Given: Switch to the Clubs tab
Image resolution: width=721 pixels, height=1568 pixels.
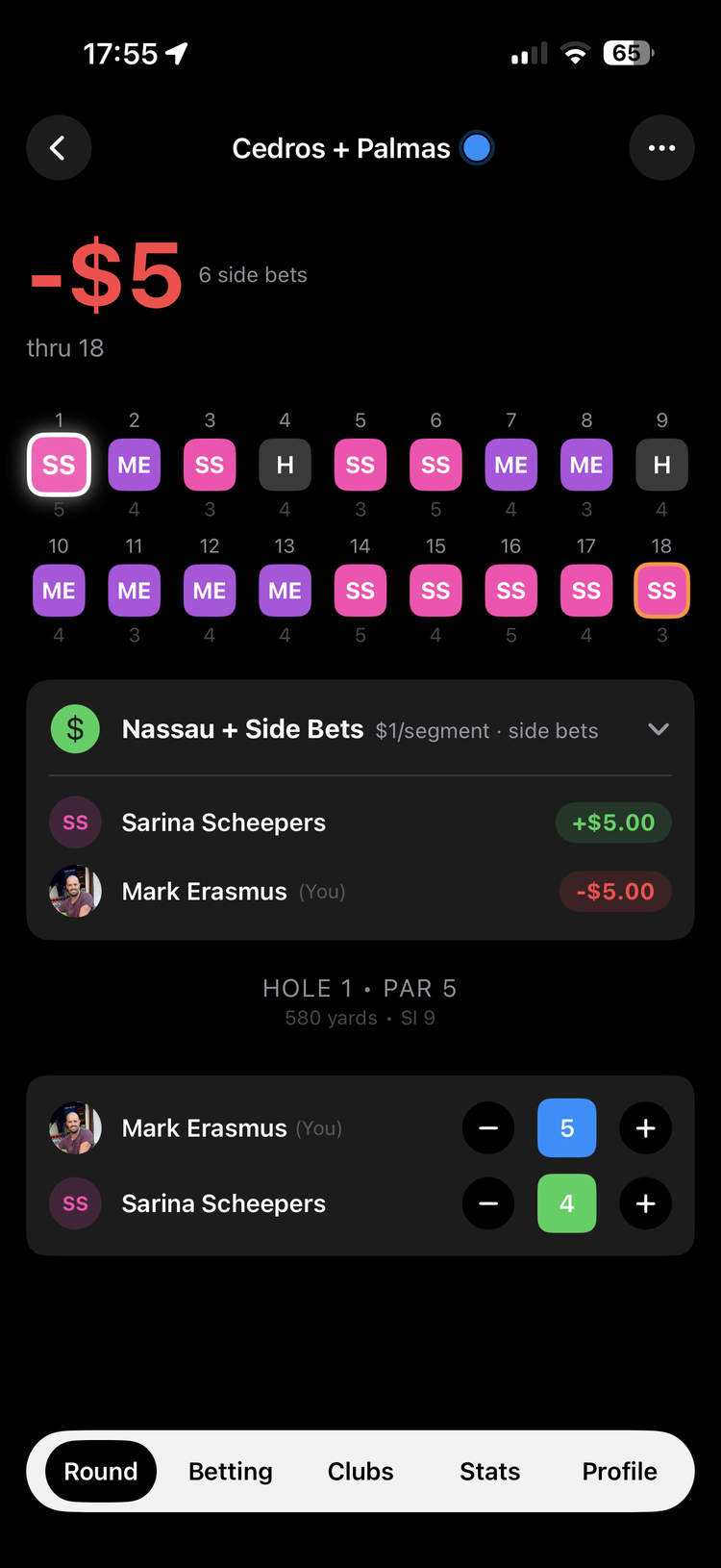Looking at the screenshot, I should point(360,1471).
